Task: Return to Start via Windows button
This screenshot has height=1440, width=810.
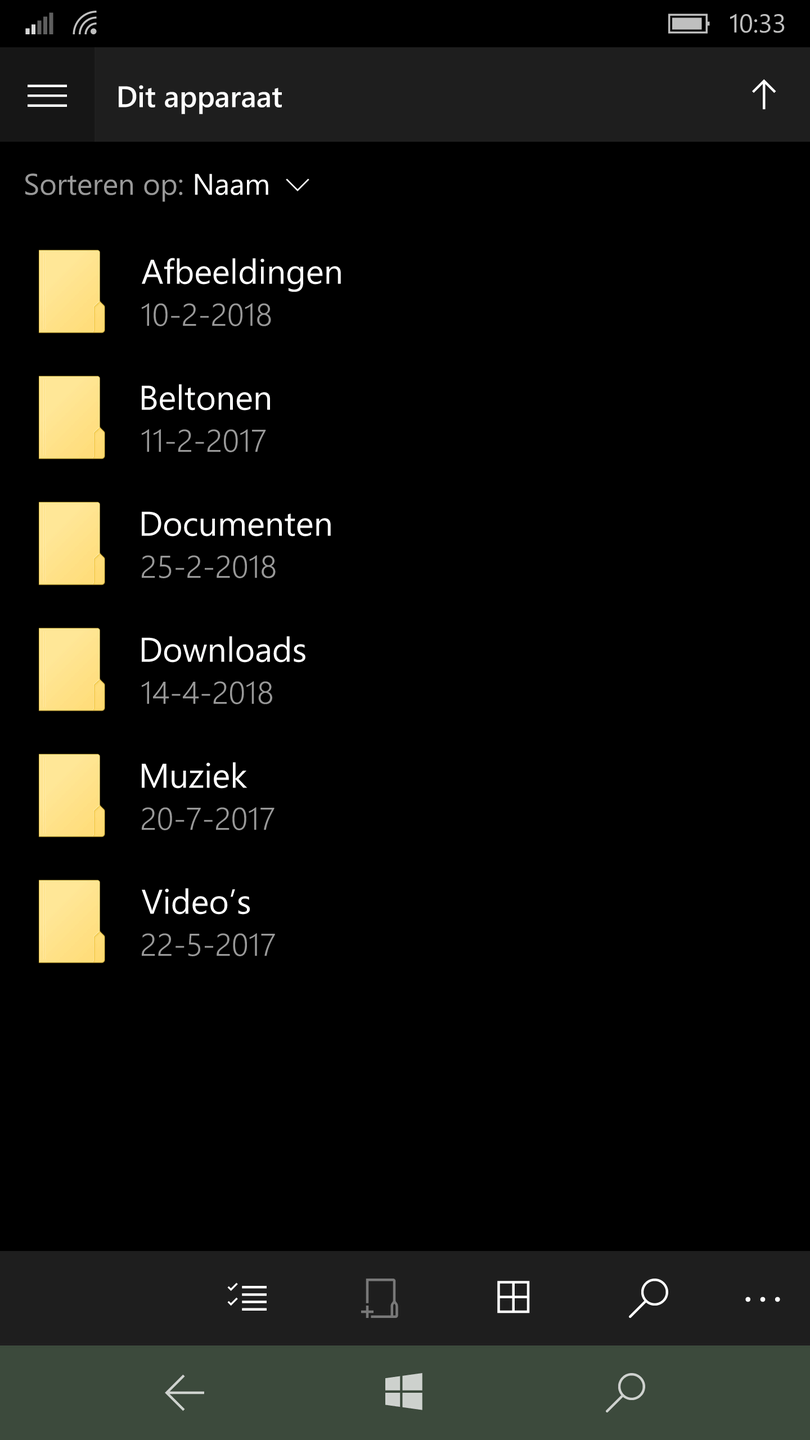Action: click(404, 1392)
